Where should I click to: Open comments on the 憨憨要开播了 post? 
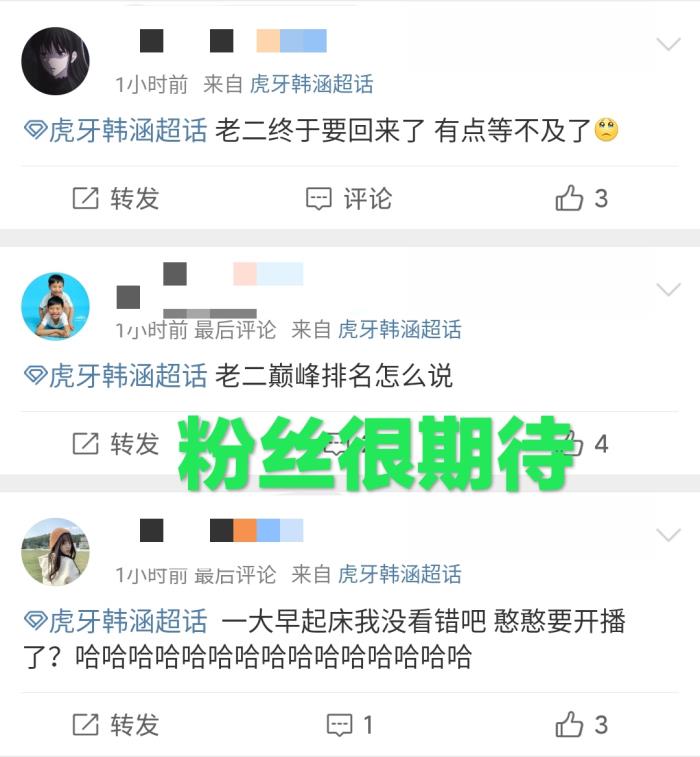350,724
